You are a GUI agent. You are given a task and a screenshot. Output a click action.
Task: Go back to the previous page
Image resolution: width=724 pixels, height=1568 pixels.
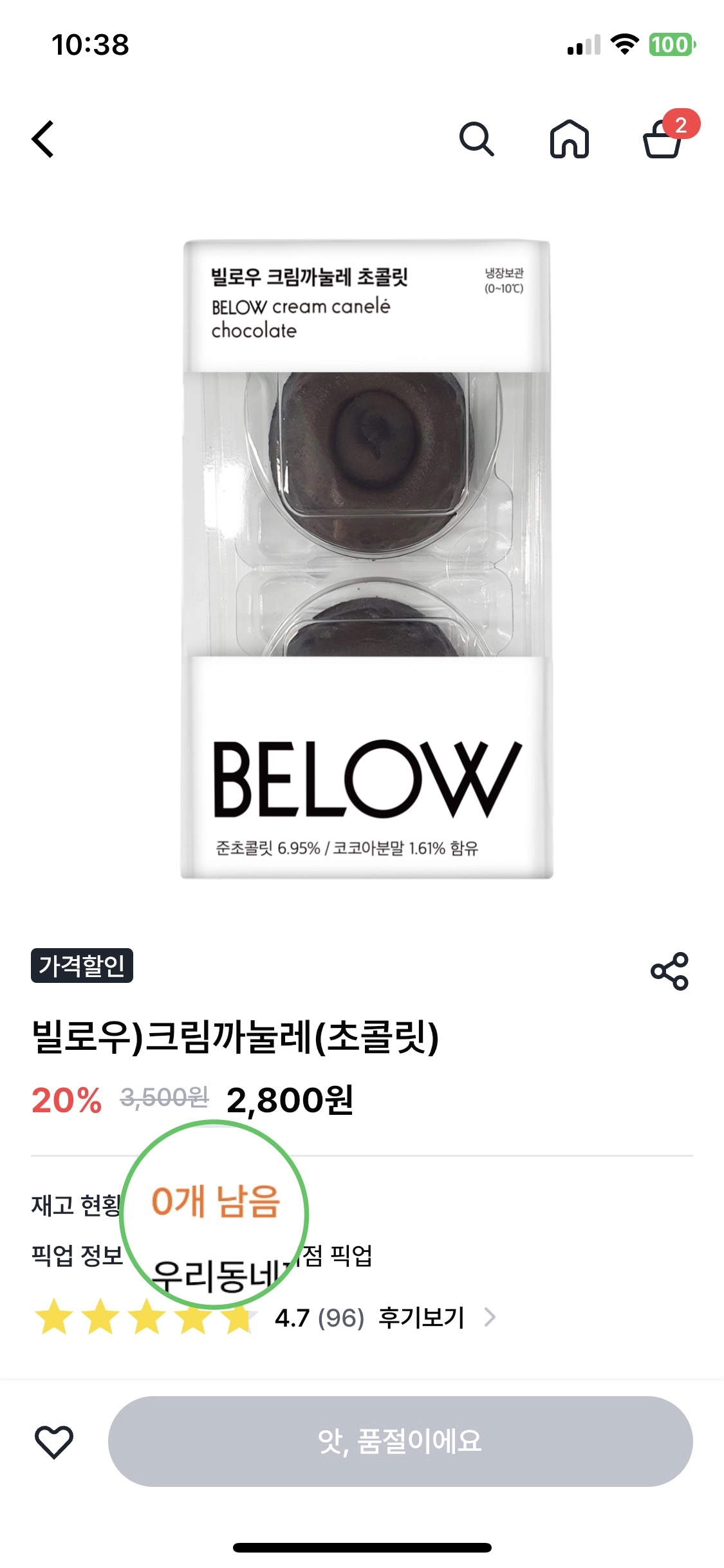[x=43, y=138]
